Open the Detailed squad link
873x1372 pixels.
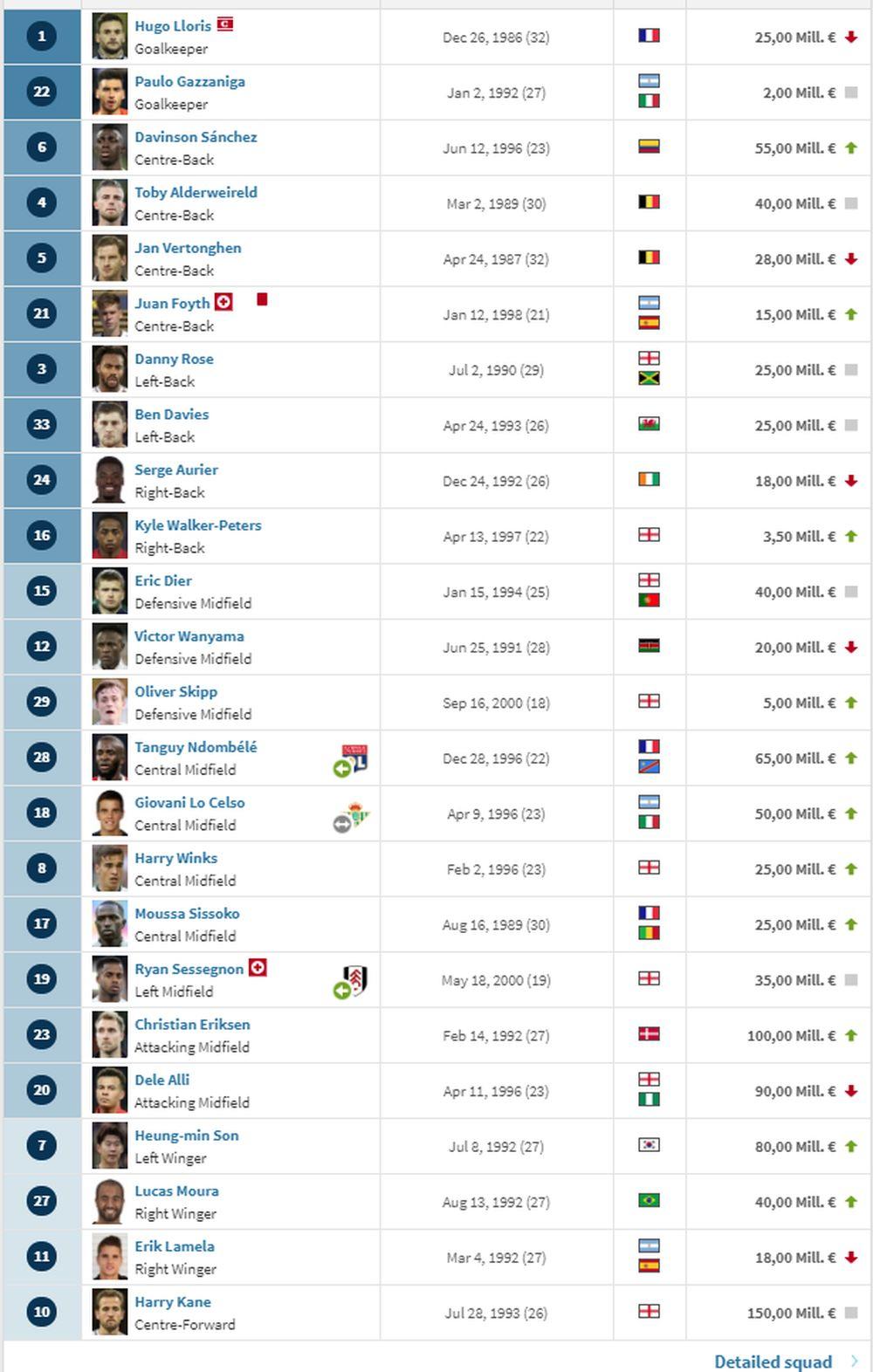tap(773, 1361)
